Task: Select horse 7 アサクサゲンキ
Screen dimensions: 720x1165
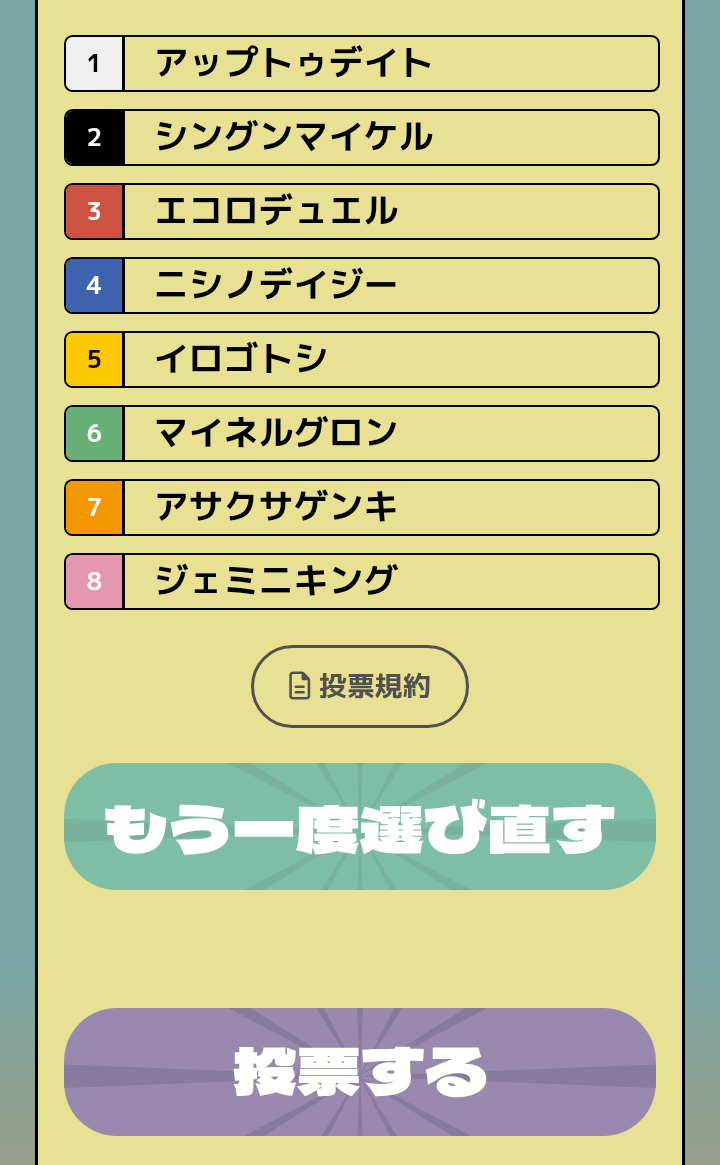Action: click(361, 508)
